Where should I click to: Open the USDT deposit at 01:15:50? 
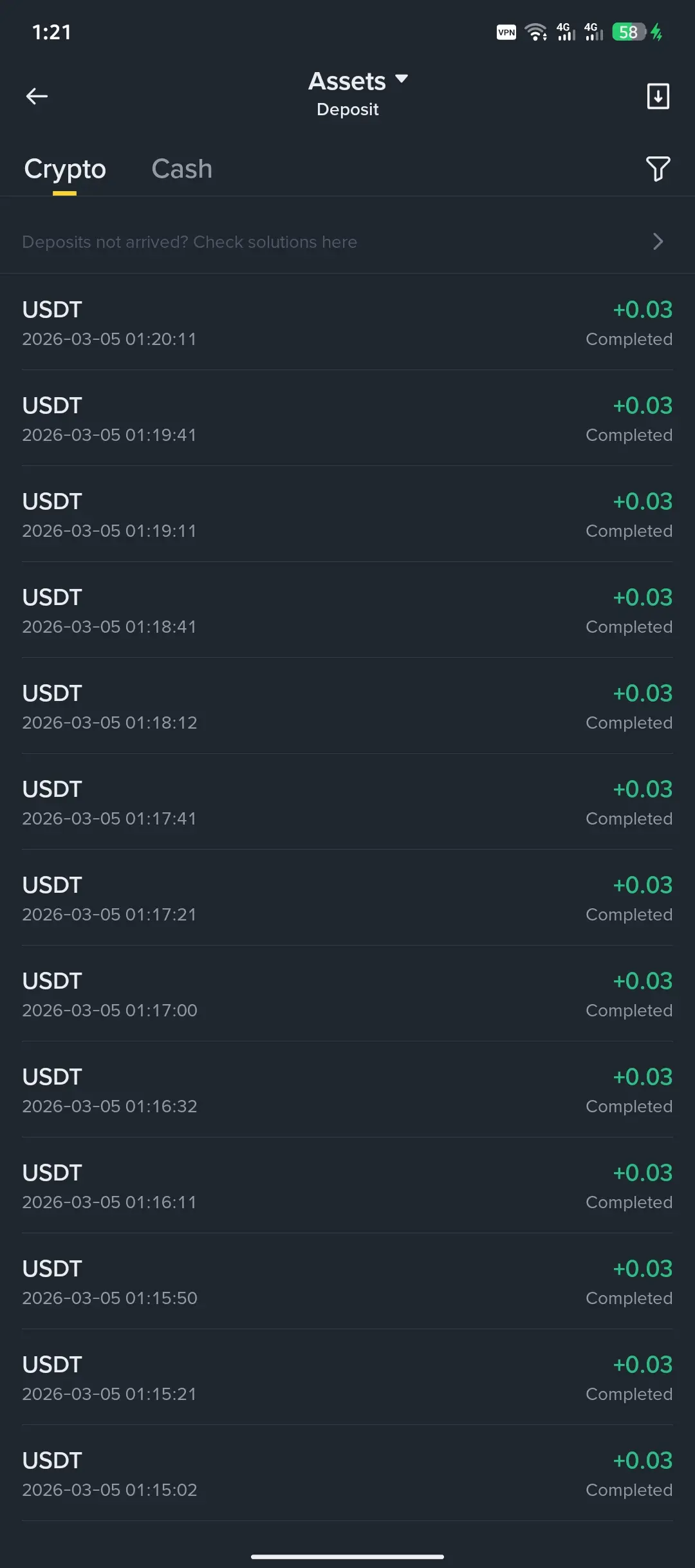347,1282
